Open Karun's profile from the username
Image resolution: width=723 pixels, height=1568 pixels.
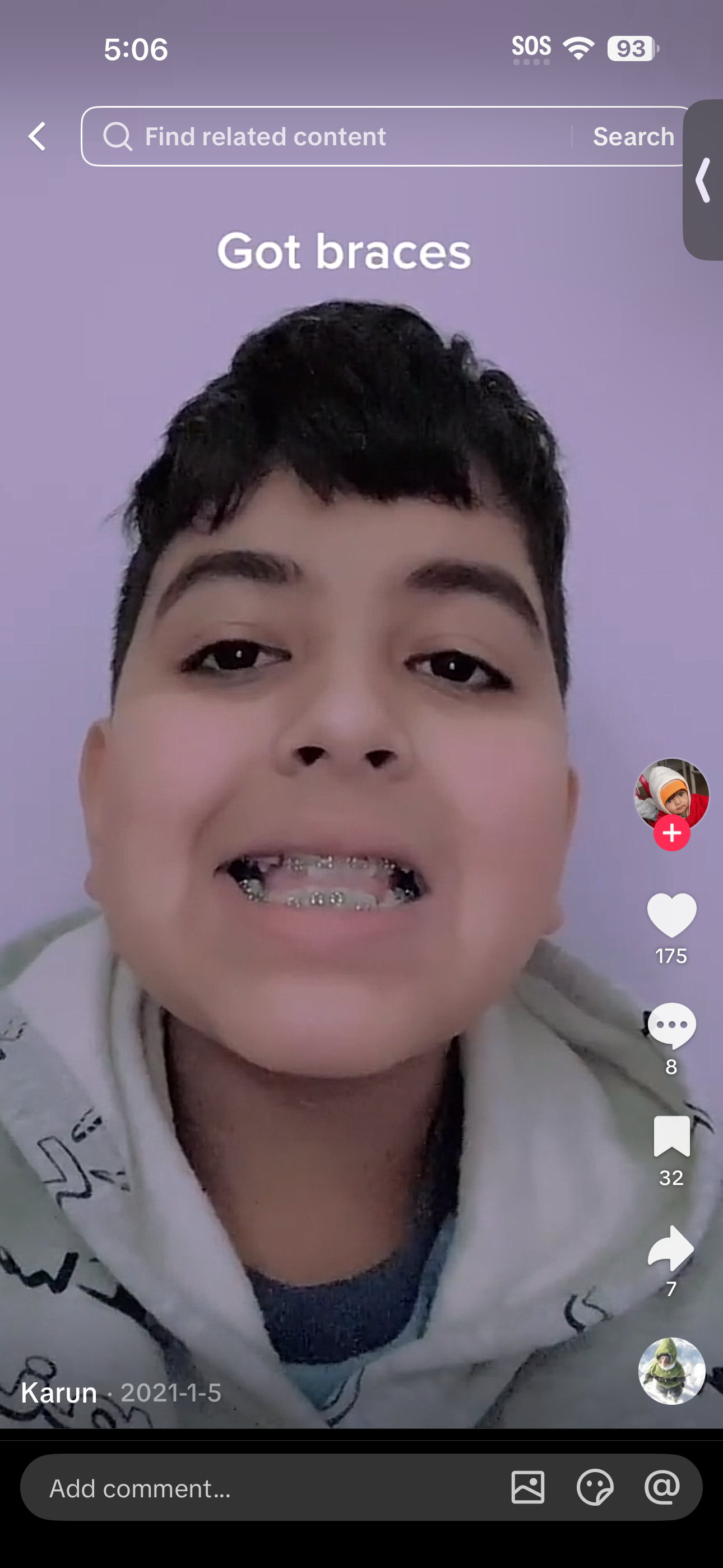click(59, 1392)
